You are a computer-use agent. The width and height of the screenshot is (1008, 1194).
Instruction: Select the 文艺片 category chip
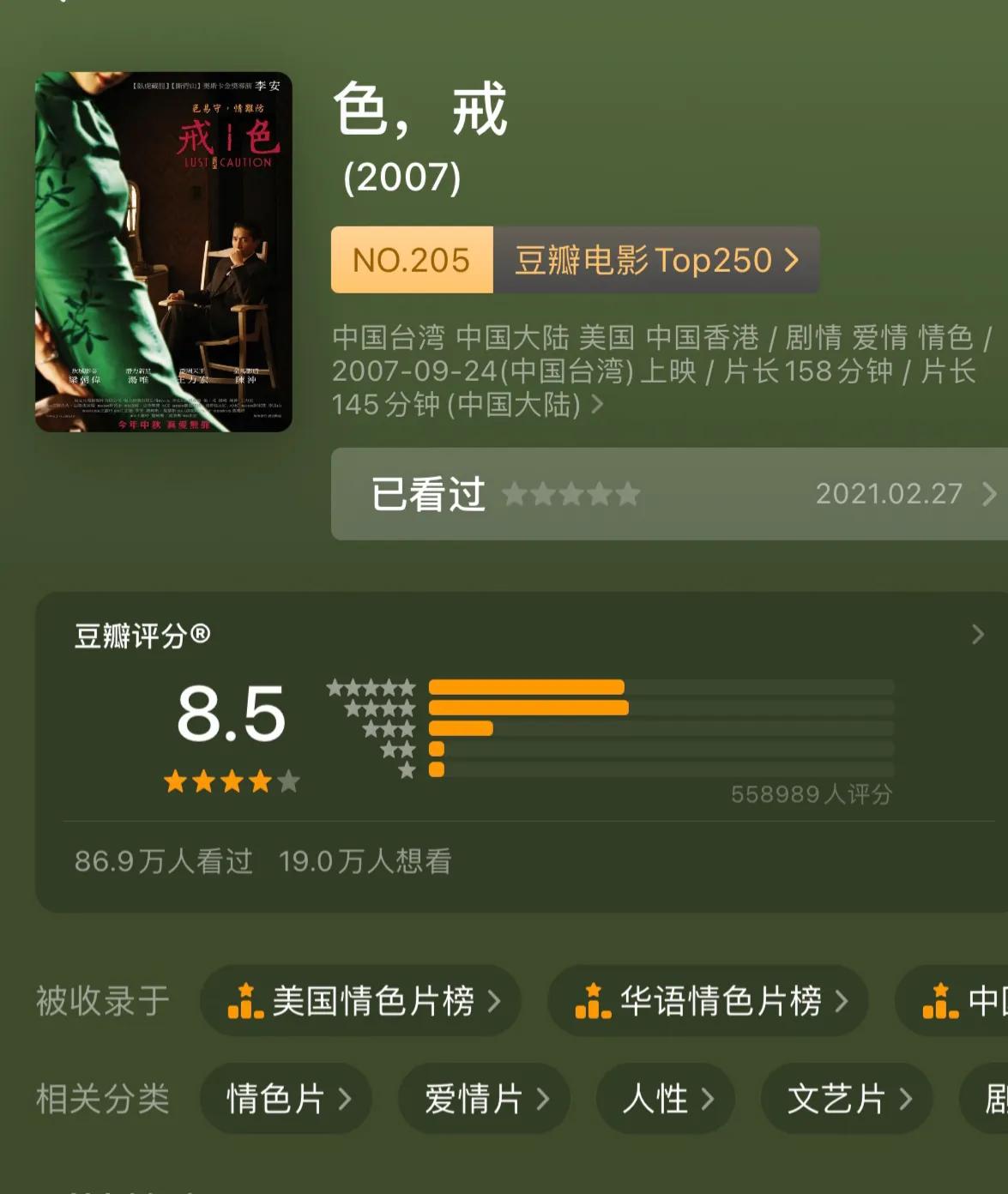pyautogui.click(x=847, y=1099)
